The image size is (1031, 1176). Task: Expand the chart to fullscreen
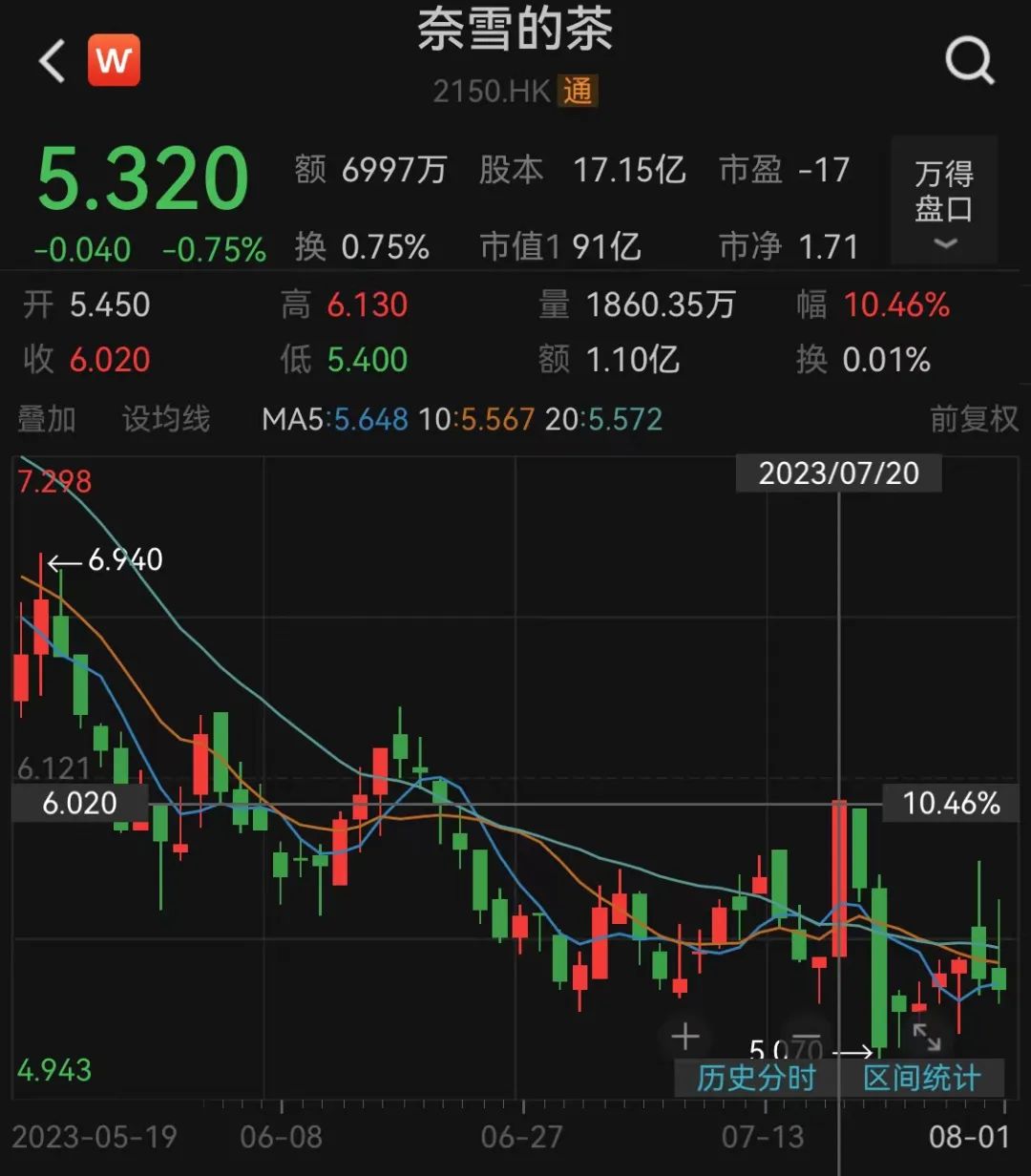[x=926, y=1036]
